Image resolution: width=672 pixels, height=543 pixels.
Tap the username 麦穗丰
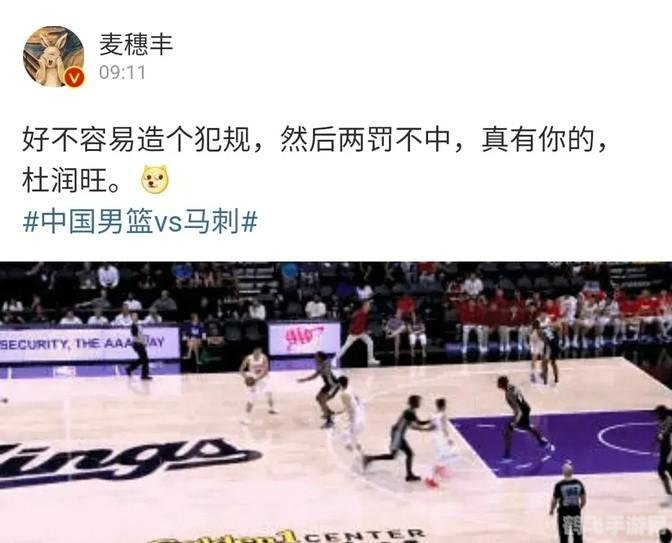point(135,44)
